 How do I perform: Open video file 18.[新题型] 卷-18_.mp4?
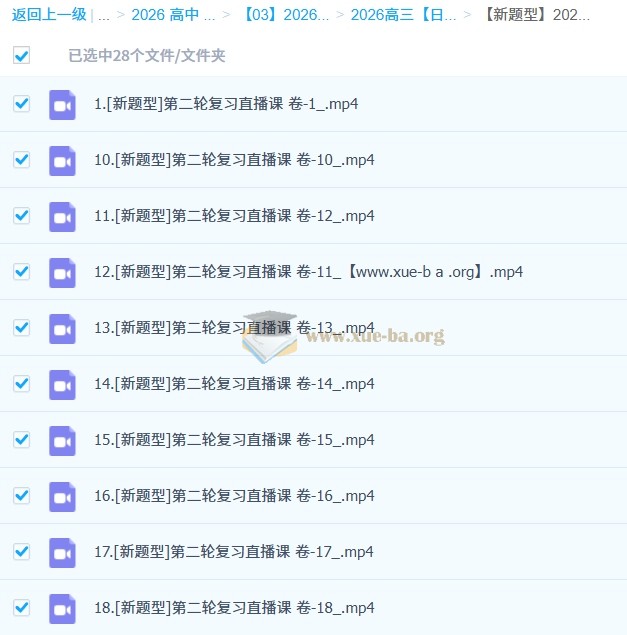(234, 608)
